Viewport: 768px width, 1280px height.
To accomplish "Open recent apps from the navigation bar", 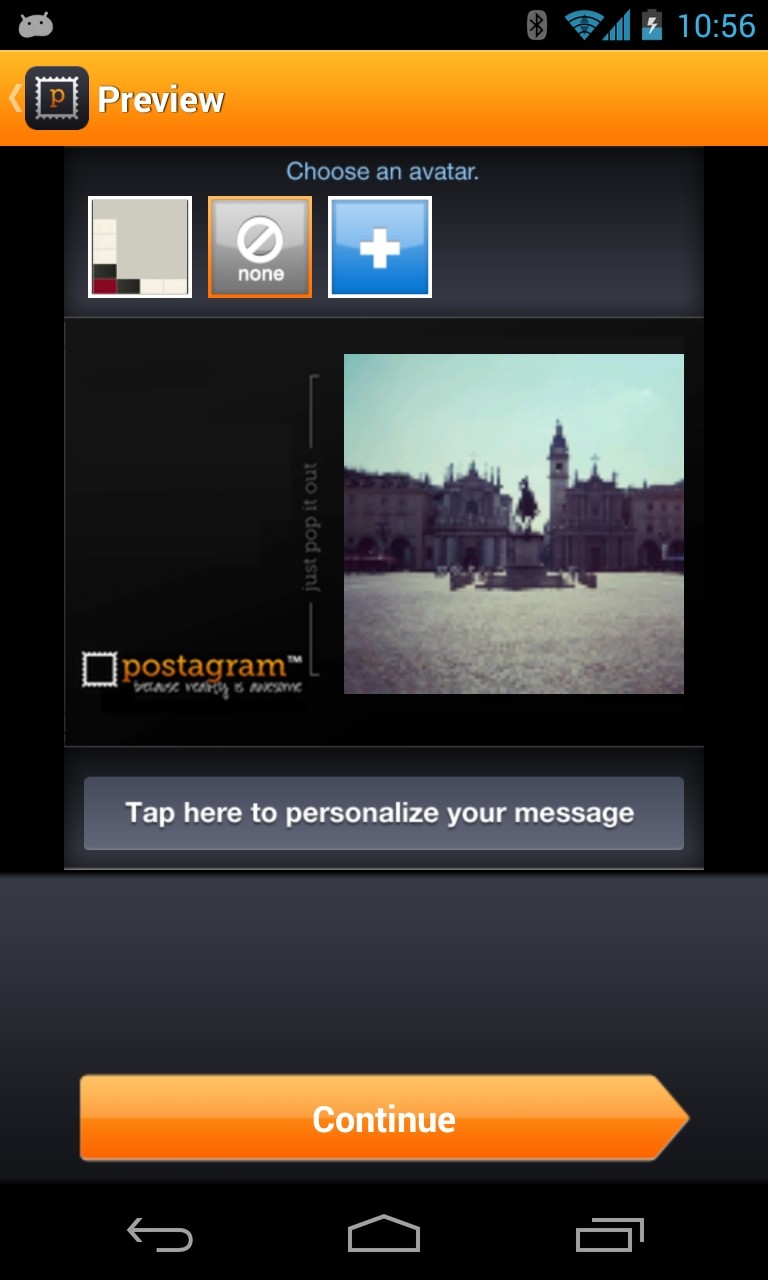I will click(609, 1235).
